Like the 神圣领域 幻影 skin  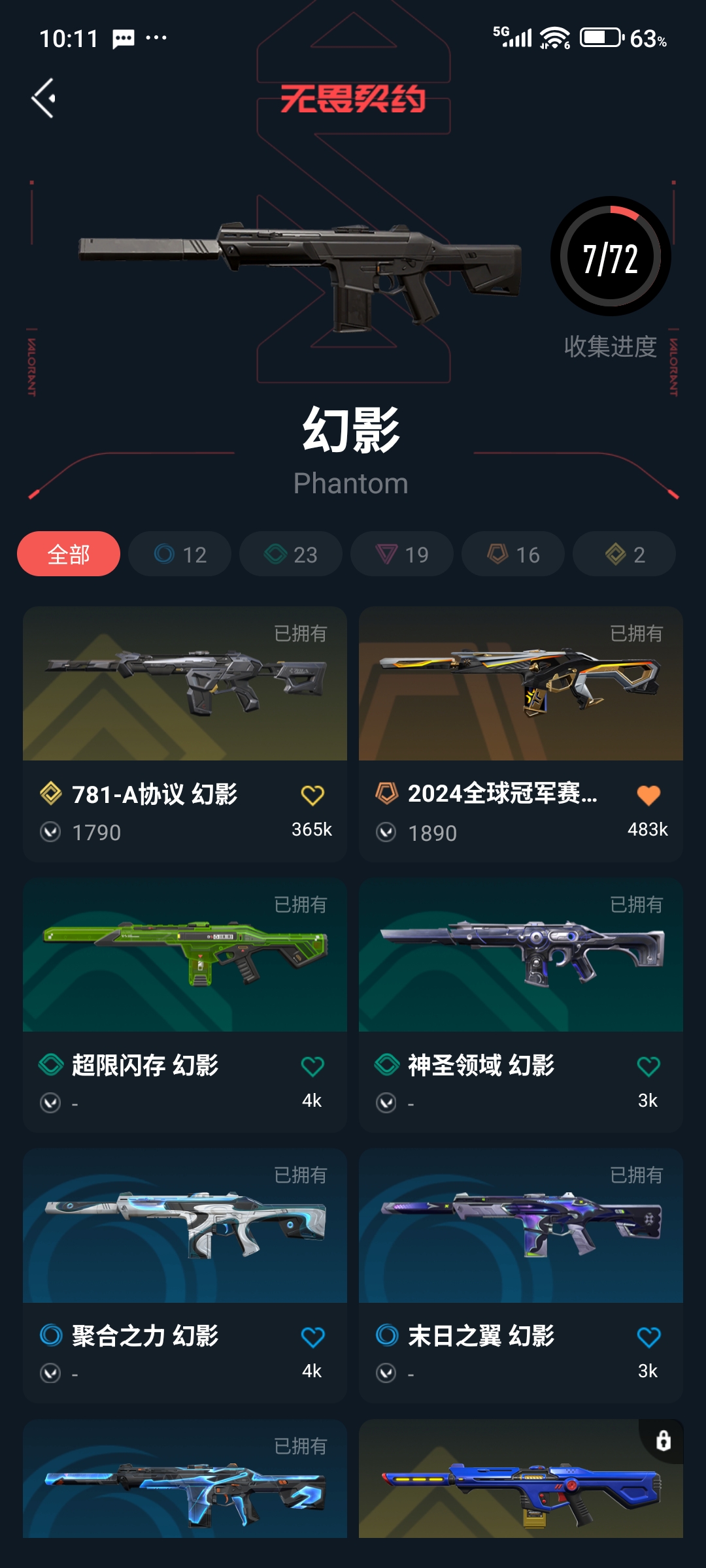pyautogui.click(x=648, y=1066)
